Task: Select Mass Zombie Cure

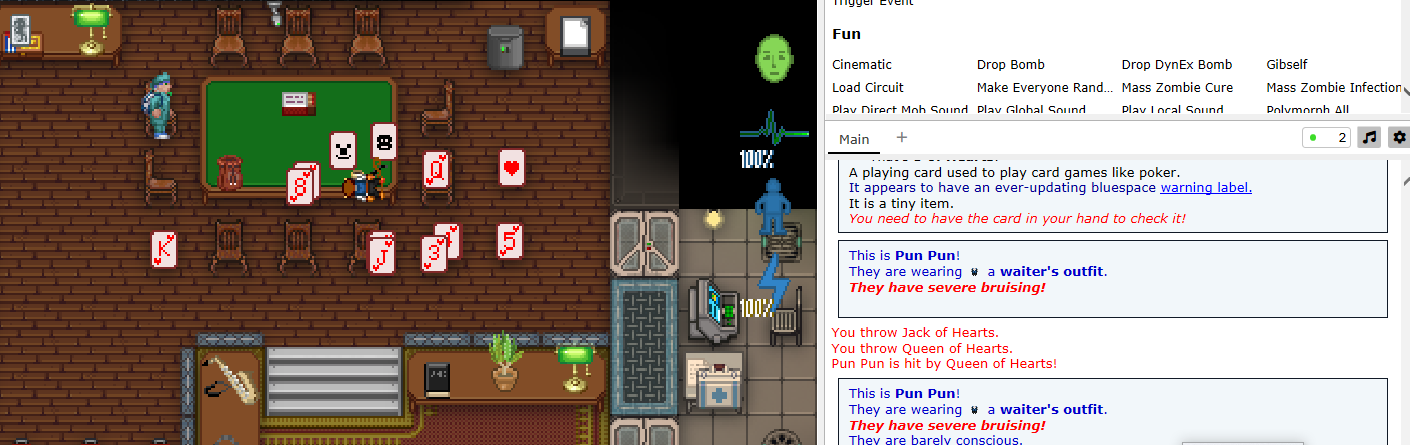Action: 1177,88
